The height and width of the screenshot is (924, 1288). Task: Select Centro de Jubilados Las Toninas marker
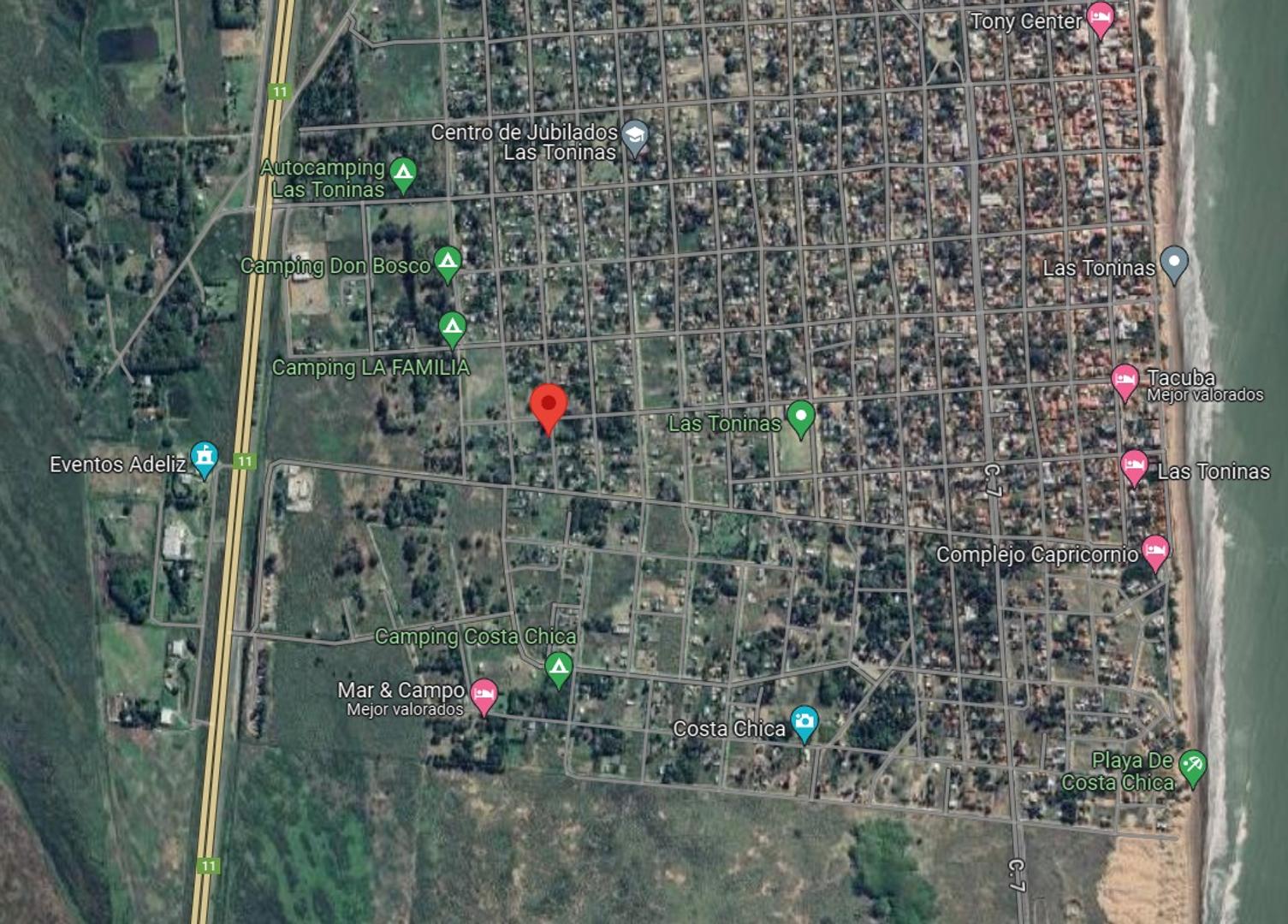(634, 136)
